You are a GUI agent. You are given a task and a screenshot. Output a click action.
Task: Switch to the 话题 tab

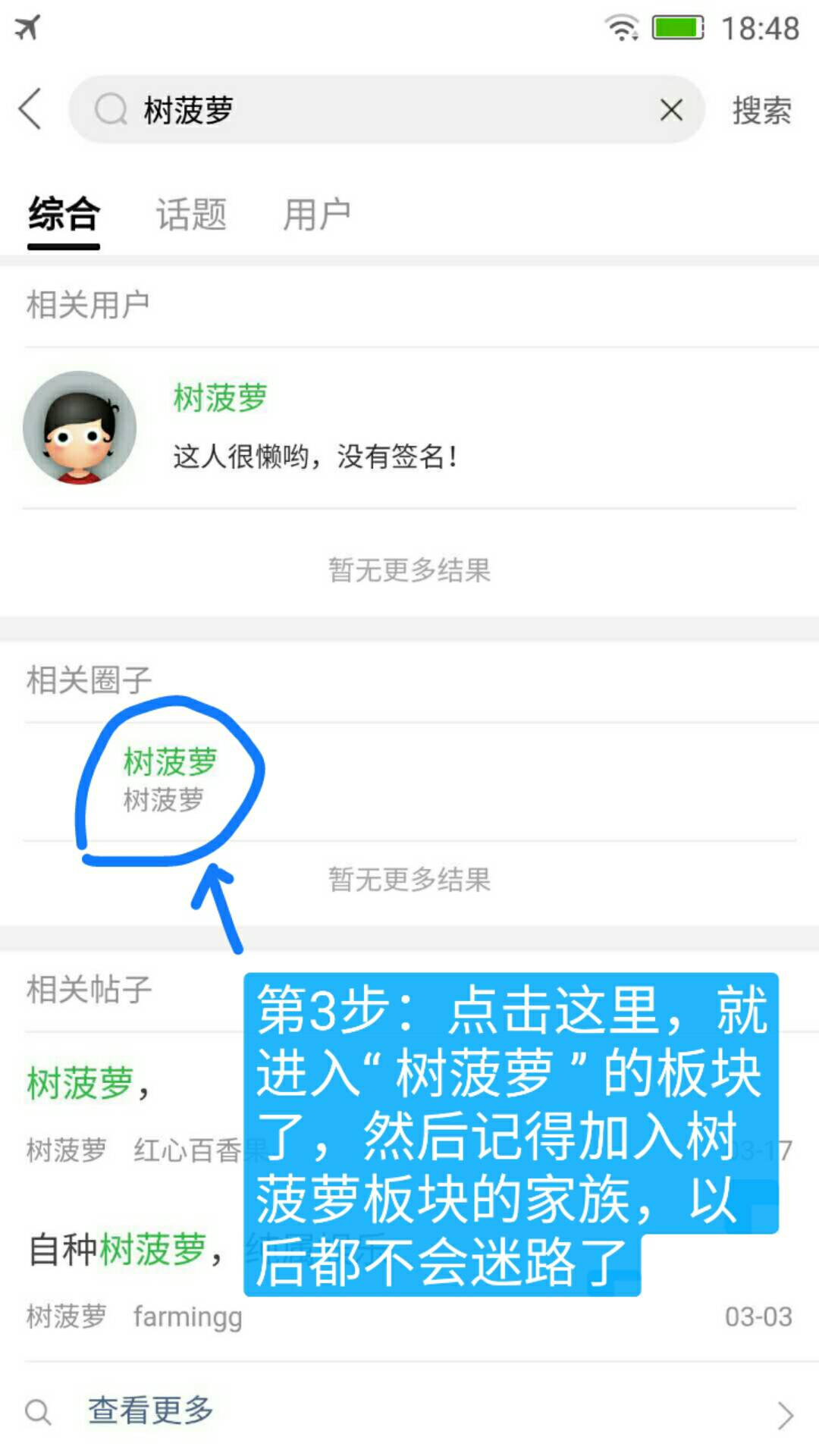pos(191,215)
